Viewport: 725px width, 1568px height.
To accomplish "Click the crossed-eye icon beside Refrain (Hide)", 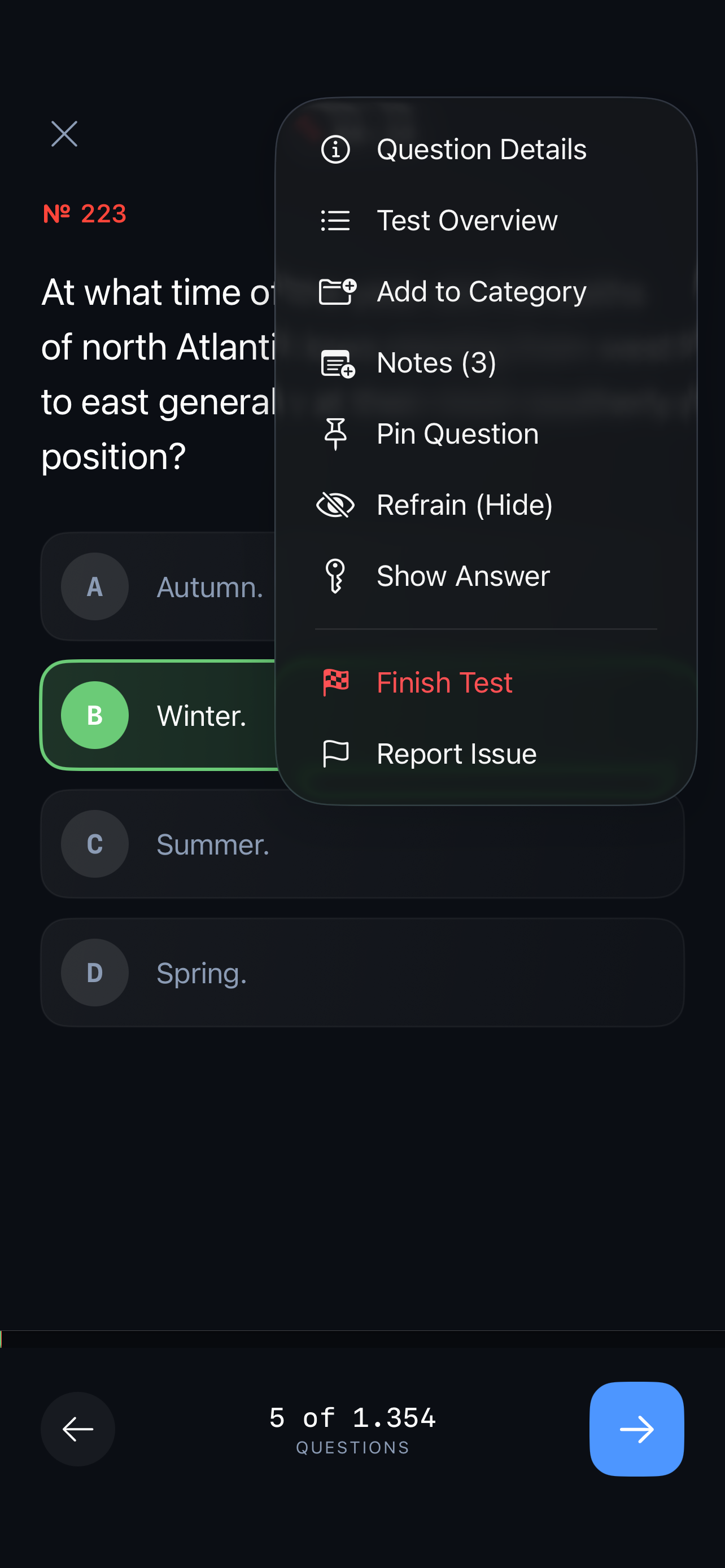I will (335, 504).
